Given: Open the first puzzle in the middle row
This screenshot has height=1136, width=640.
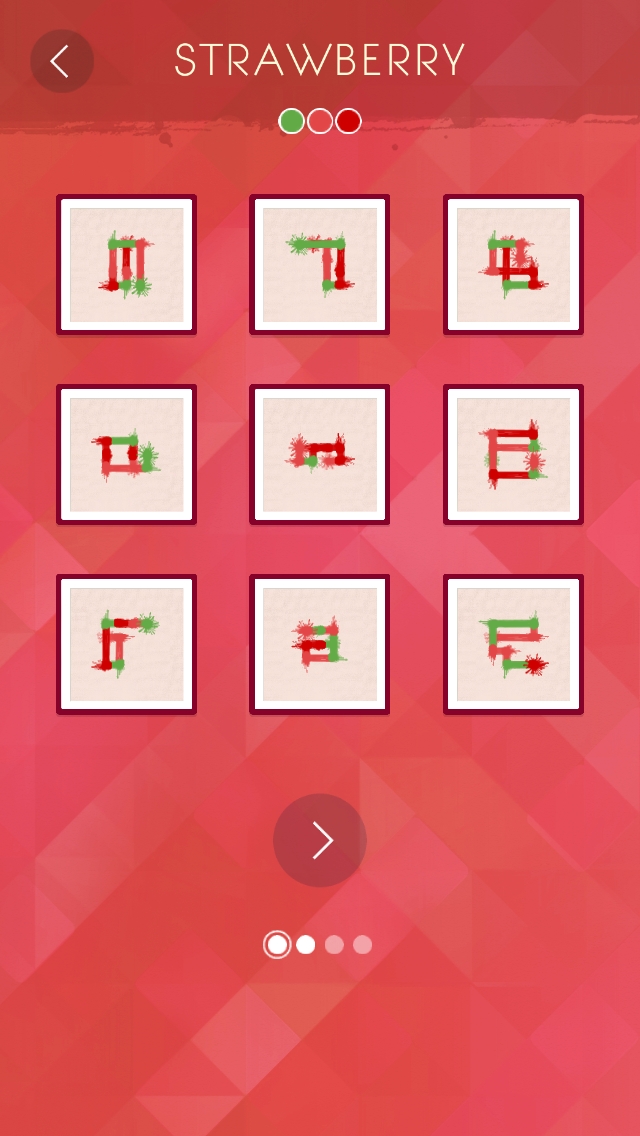Looking at the screenshot, I should [126, 454].
